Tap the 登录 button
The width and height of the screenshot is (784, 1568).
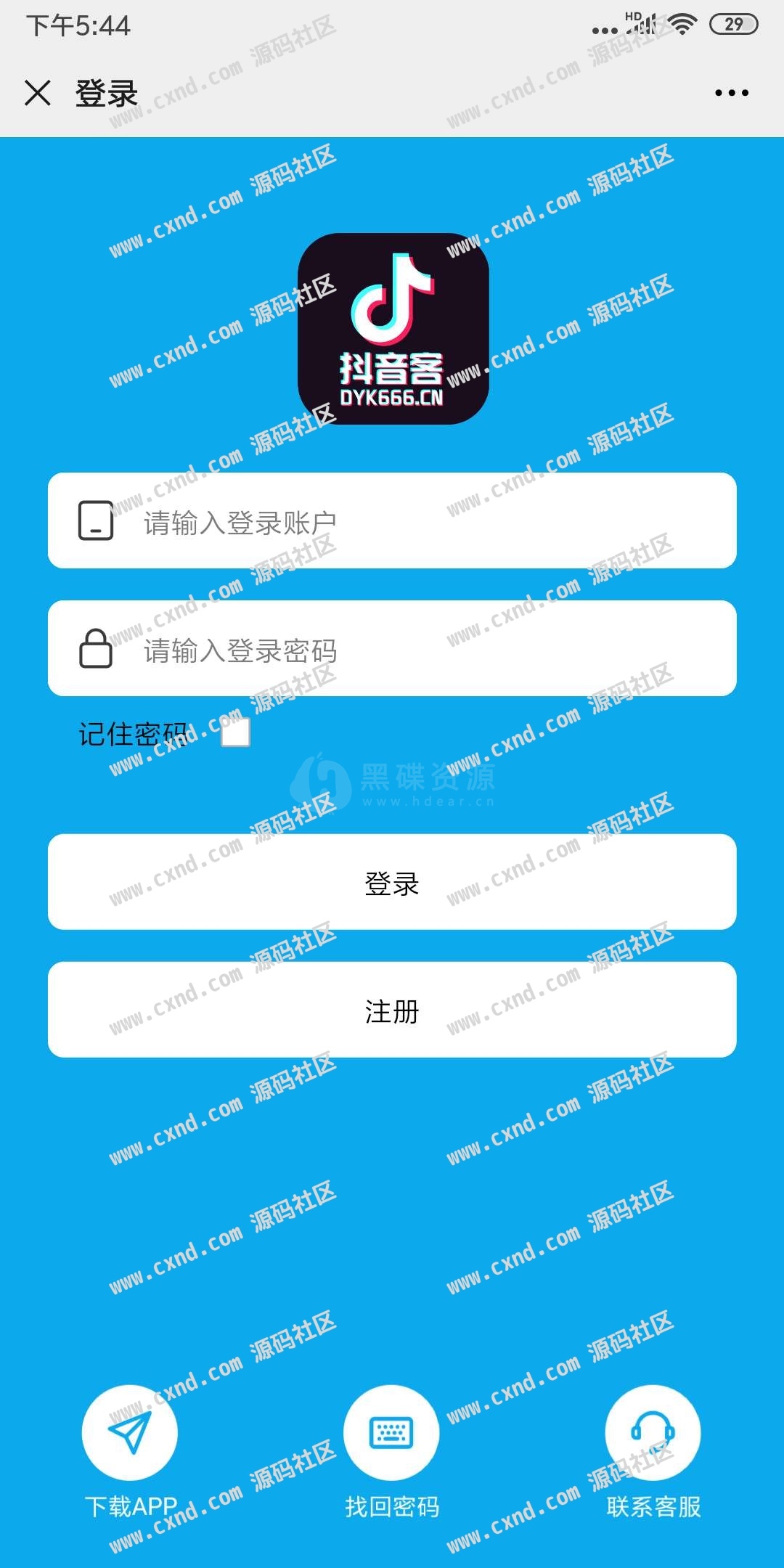(392, 882)
